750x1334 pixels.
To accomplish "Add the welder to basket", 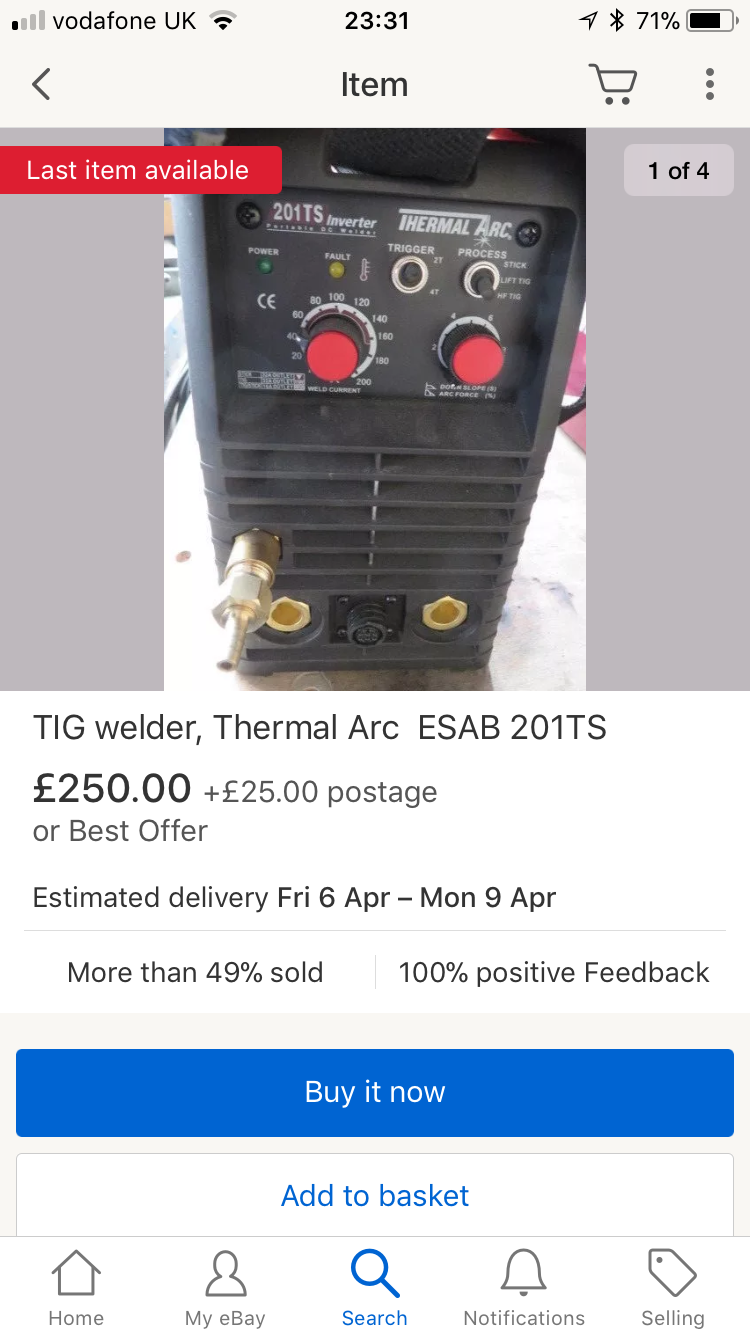I will (x=375, y=1195).
